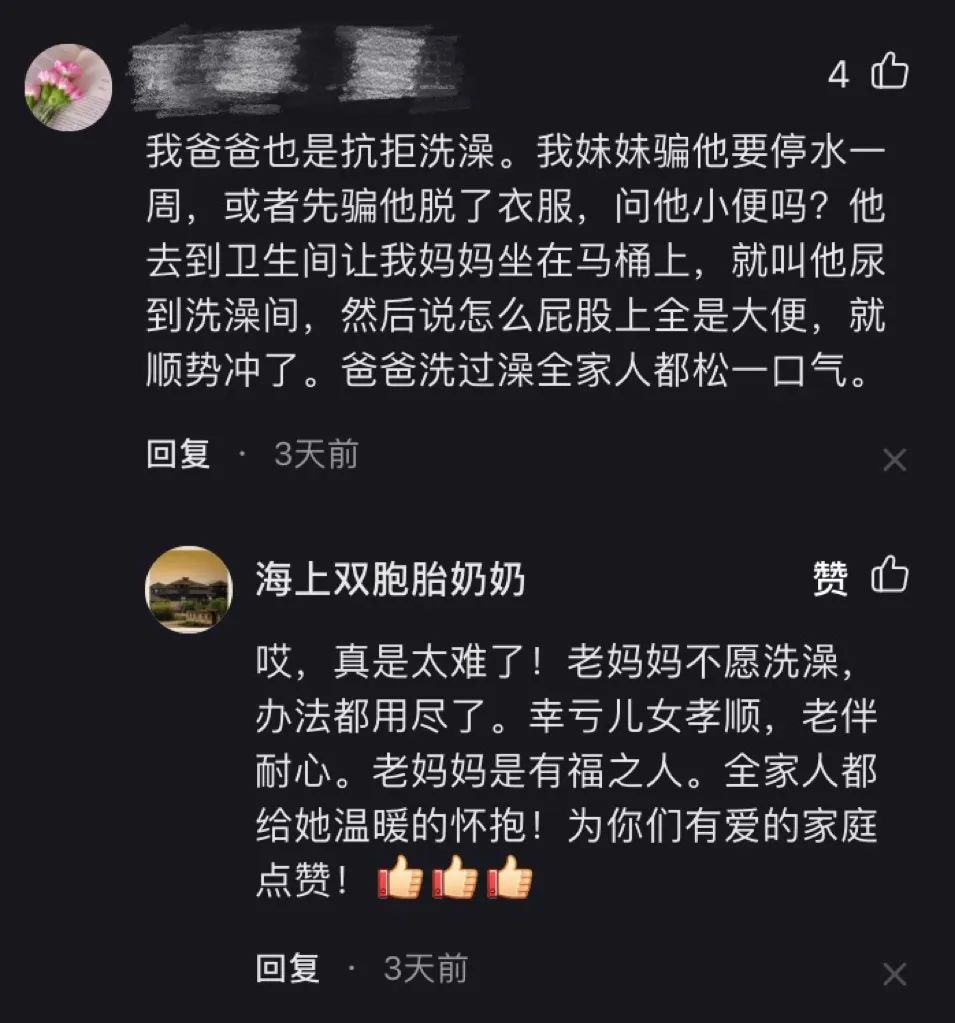
Task: Reply to 海上双胞胎奶奶's comment
Action: pyautogui.click(x=288, y=967)
